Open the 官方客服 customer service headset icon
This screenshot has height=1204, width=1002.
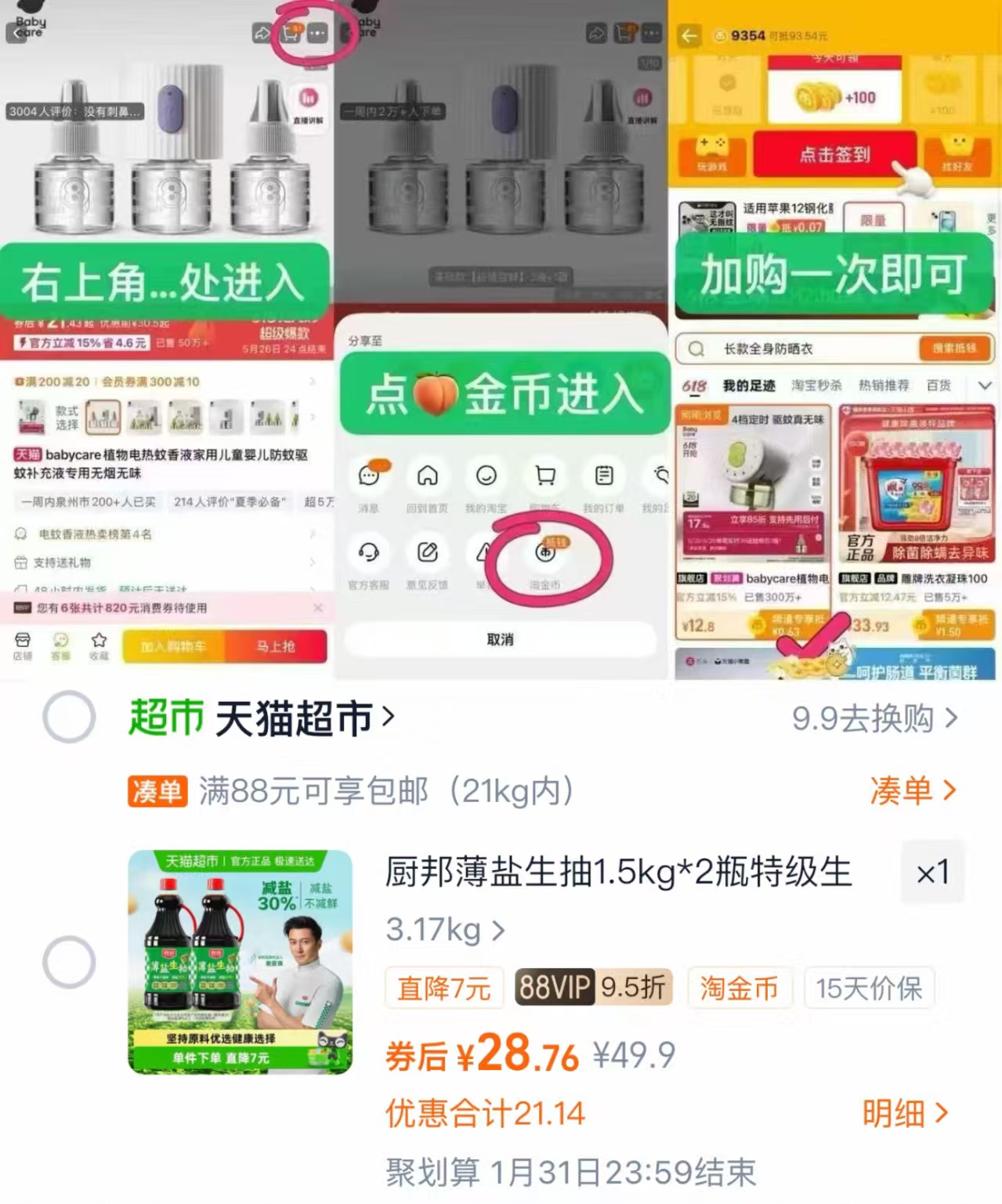pyautogui.click(x=369, y=552)
